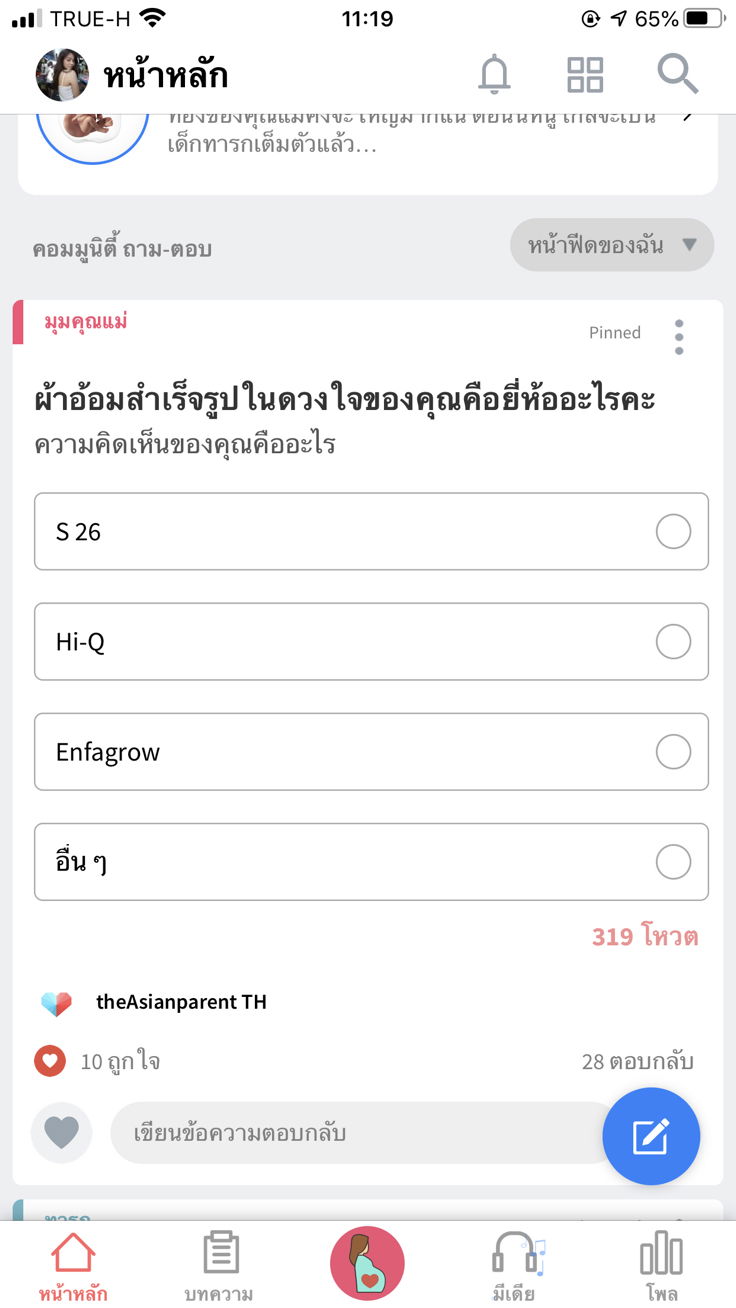Viewport: 736px width, 1308px height.
Task: Open the notifications bell
Action: pos(494,75)
